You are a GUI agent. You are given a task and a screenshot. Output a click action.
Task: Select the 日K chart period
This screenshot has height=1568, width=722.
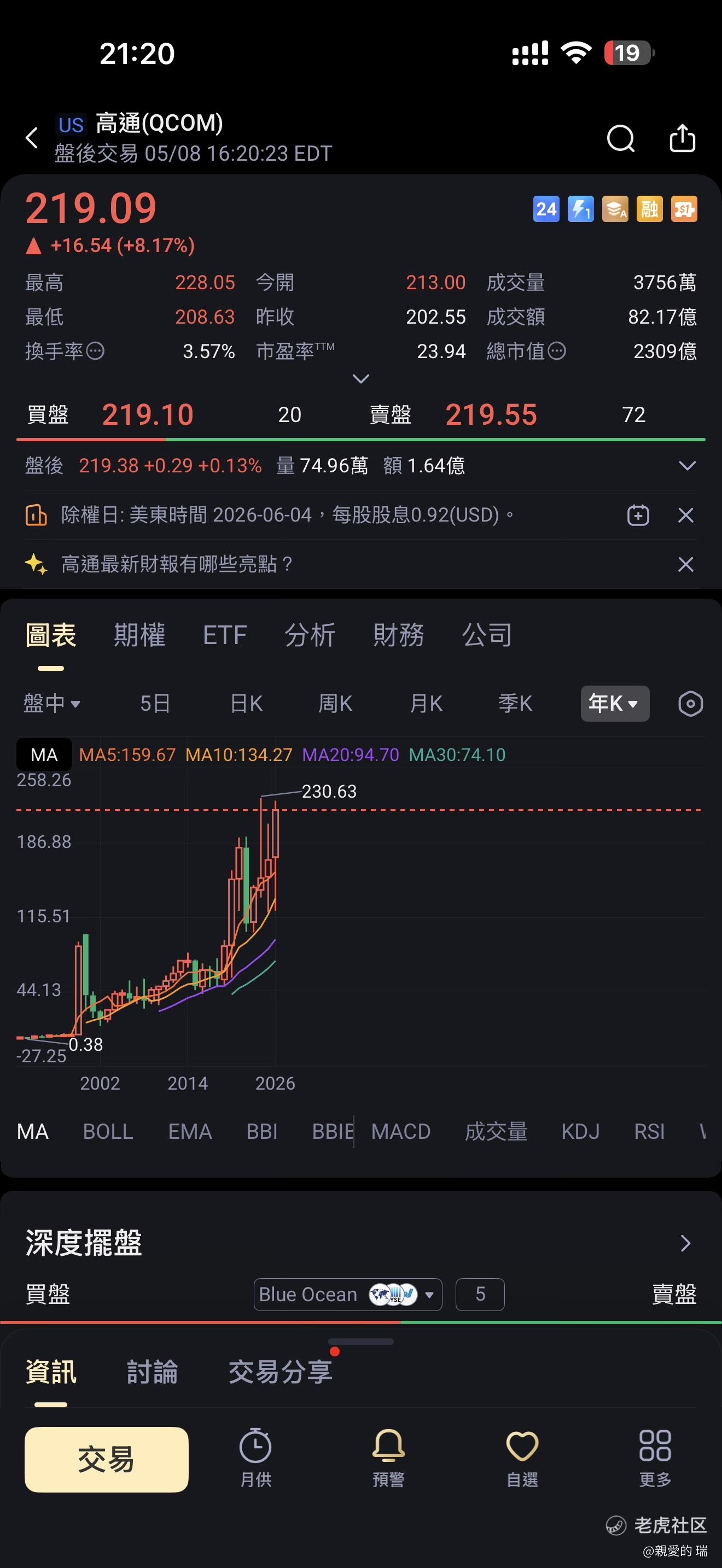click(x=247, y=704)
